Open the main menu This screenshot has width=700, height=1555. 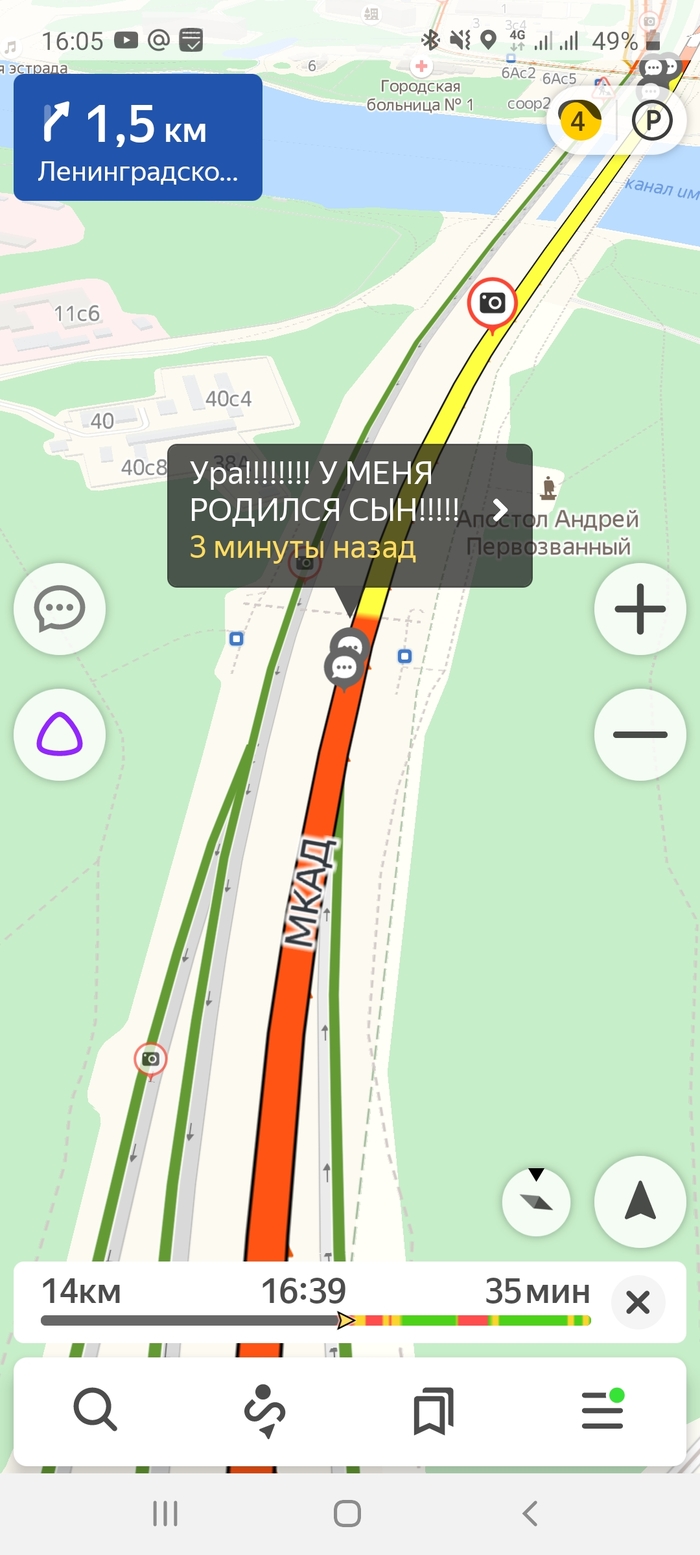[603, 1411]
